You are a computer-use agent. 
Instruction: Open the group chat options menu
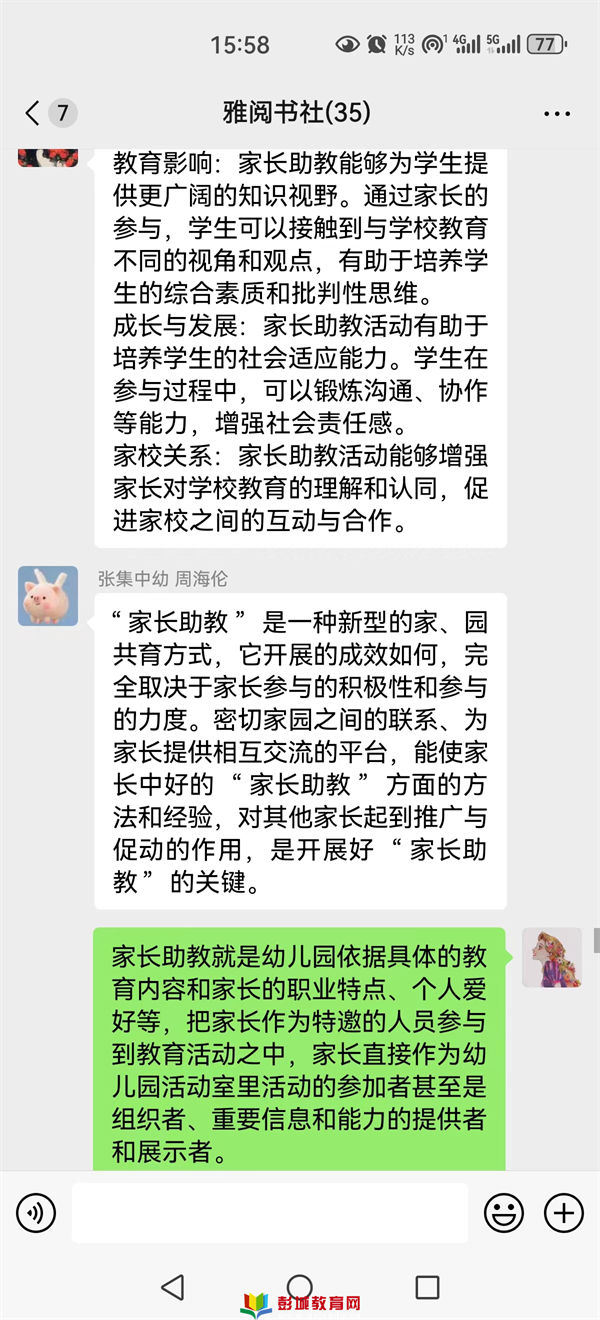tap(556, 114)
